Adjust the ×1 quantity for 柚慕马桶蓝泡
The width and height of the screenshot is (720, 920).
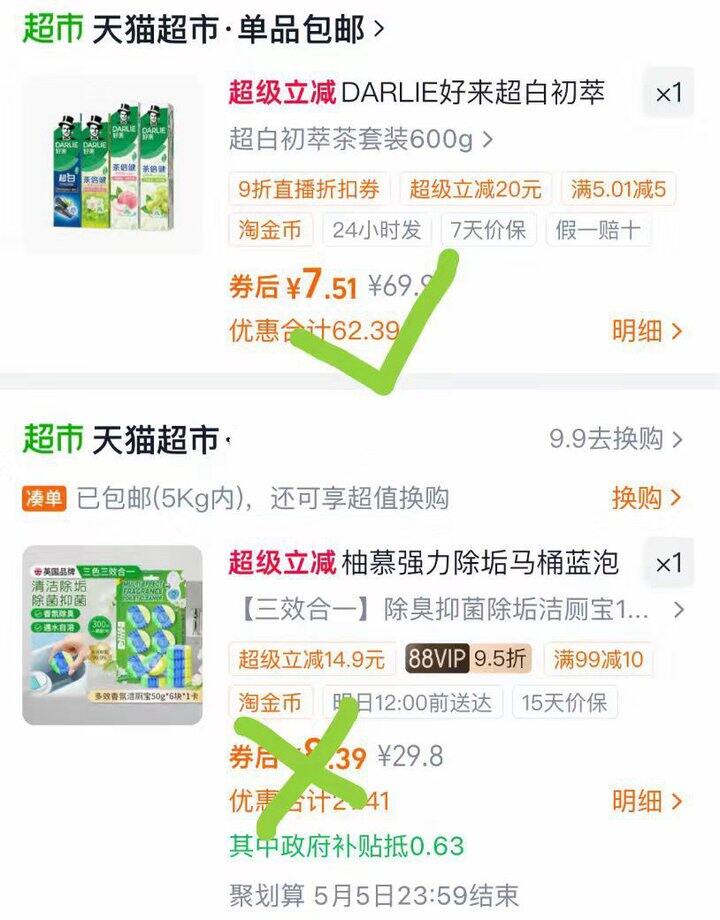669,563
